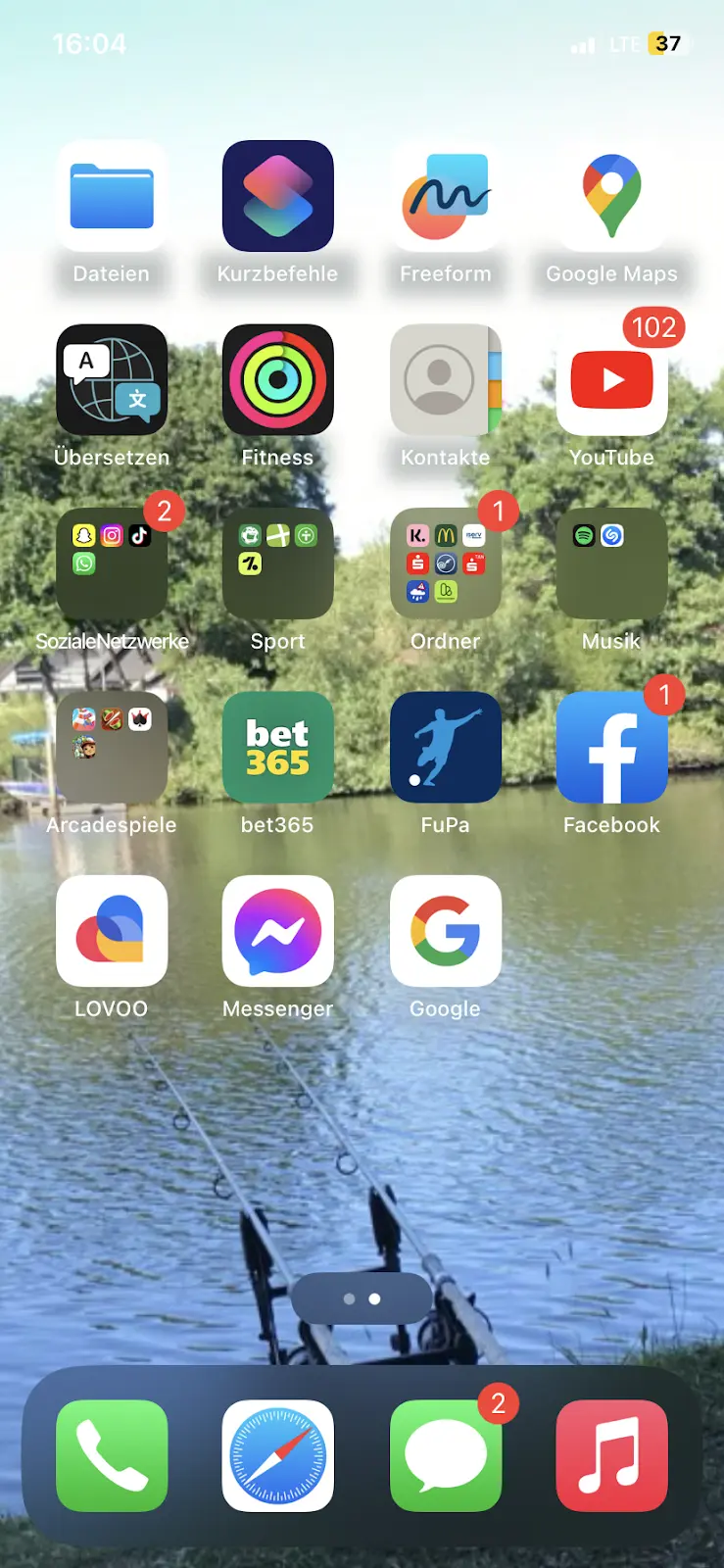
Task: Launch the bet365 app
Action: (x=278, y=748)
